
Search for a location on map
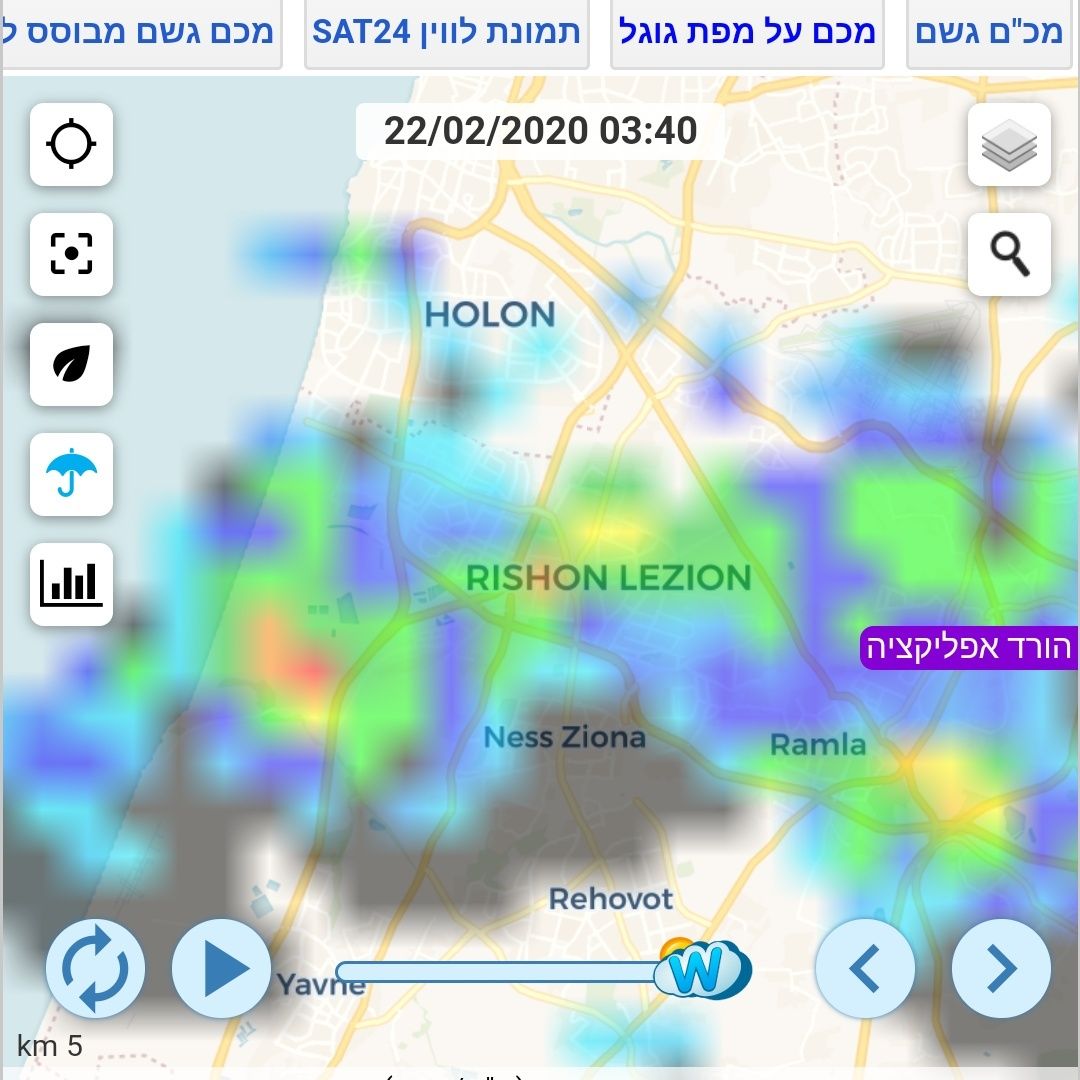(x=1009, y=254)
